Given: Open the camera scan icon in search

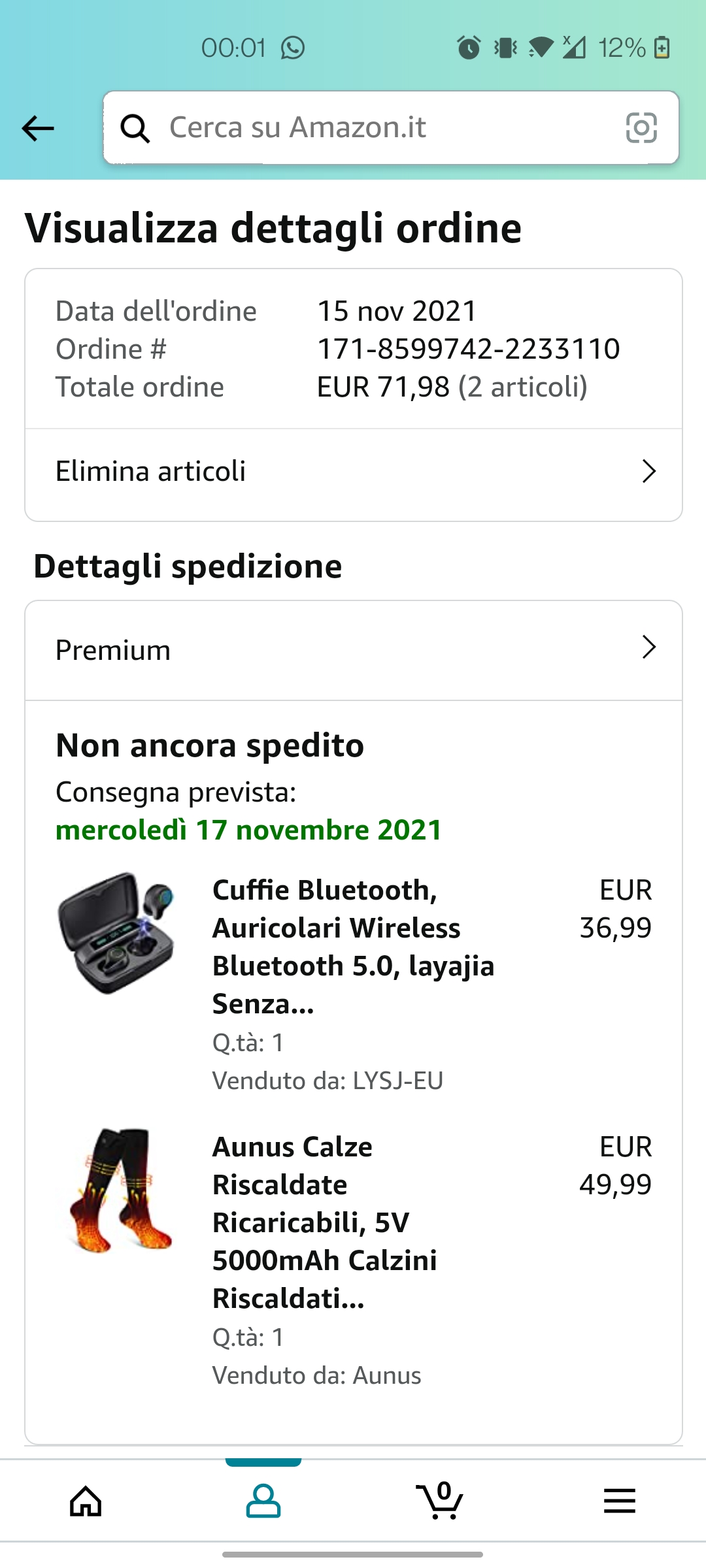Looking at the screenshot, I should [x=641, y=128].
